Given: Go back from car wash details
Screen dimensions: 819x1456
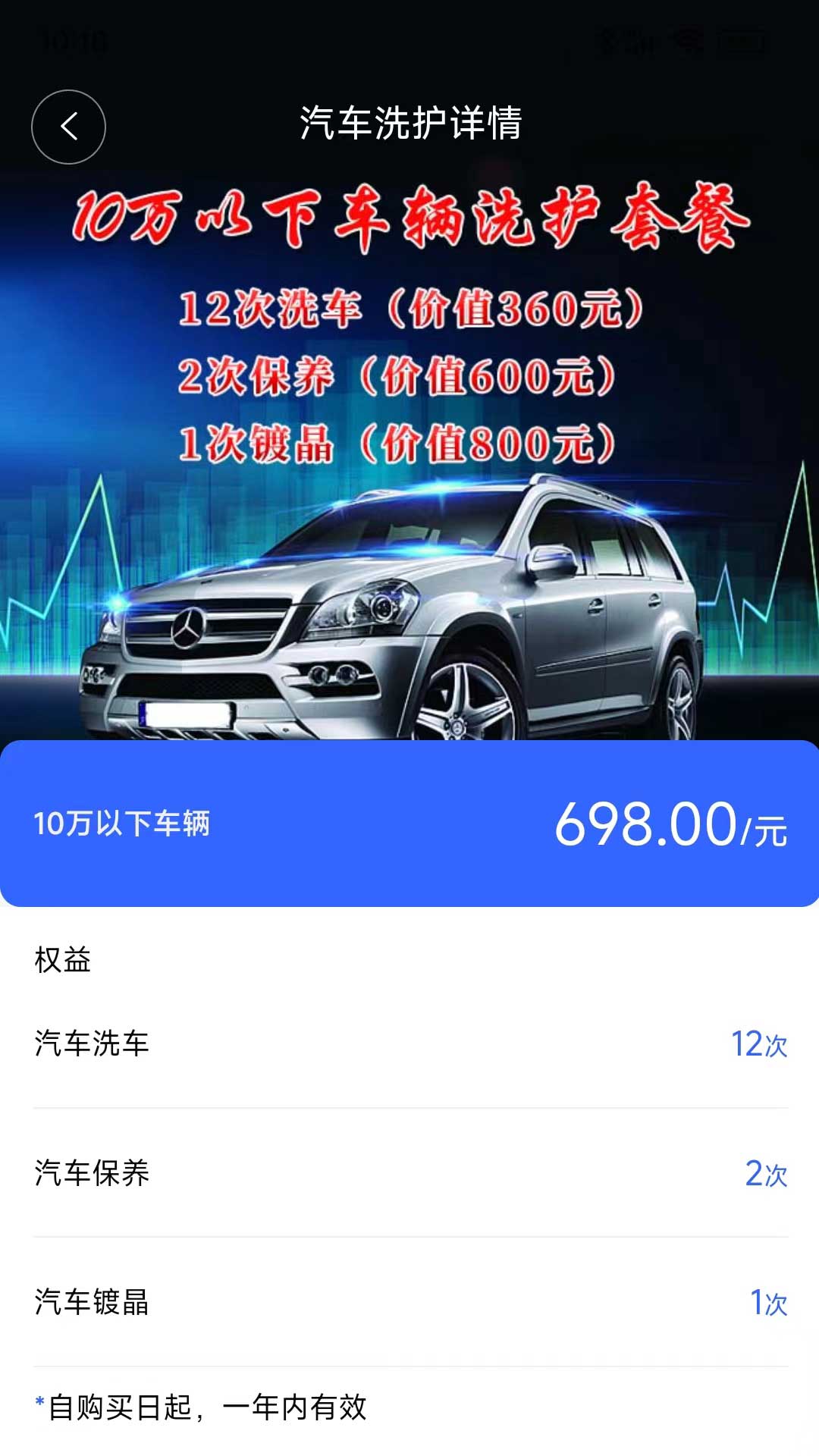Looking at the screenshot, I should point(68,127).
